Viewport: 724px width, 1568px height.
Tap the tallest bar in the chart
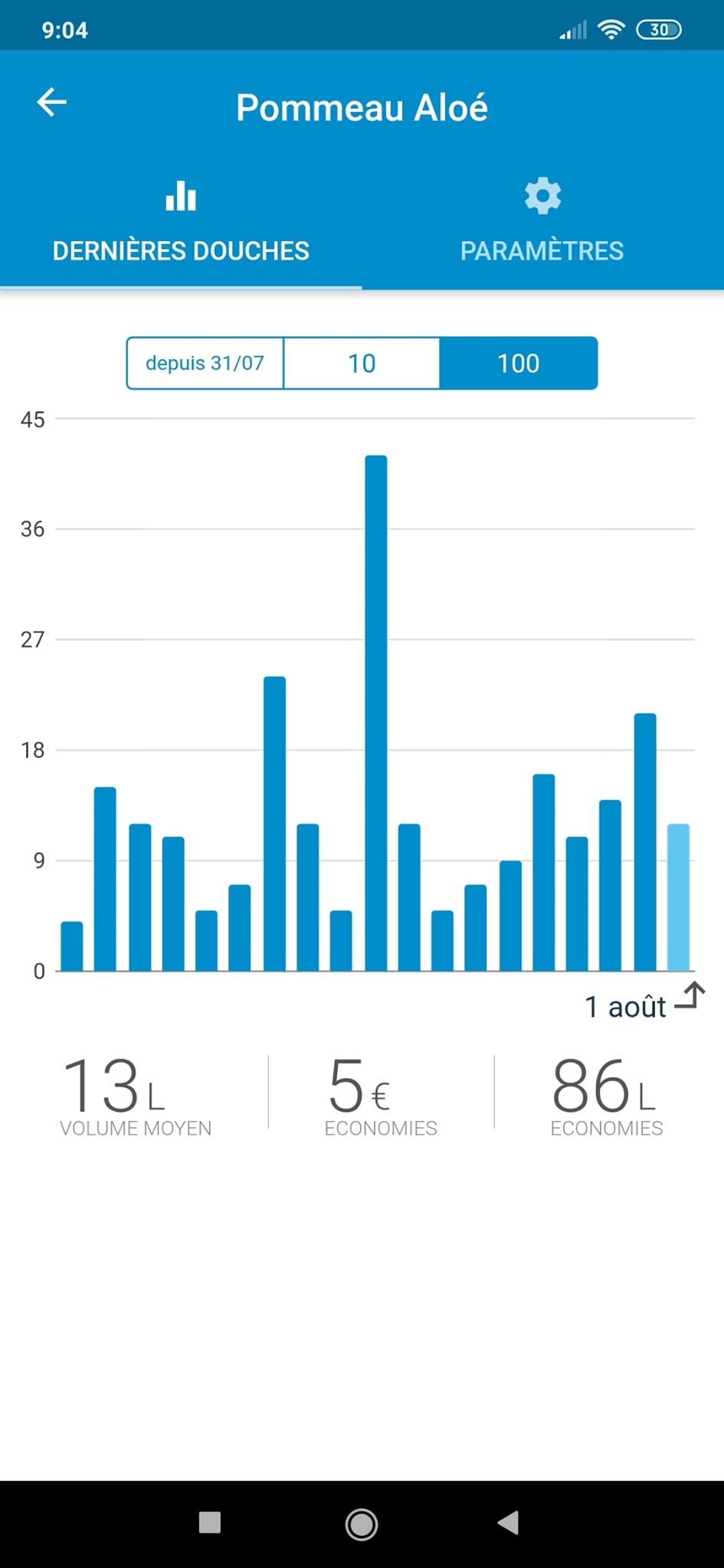coord(376,712)
